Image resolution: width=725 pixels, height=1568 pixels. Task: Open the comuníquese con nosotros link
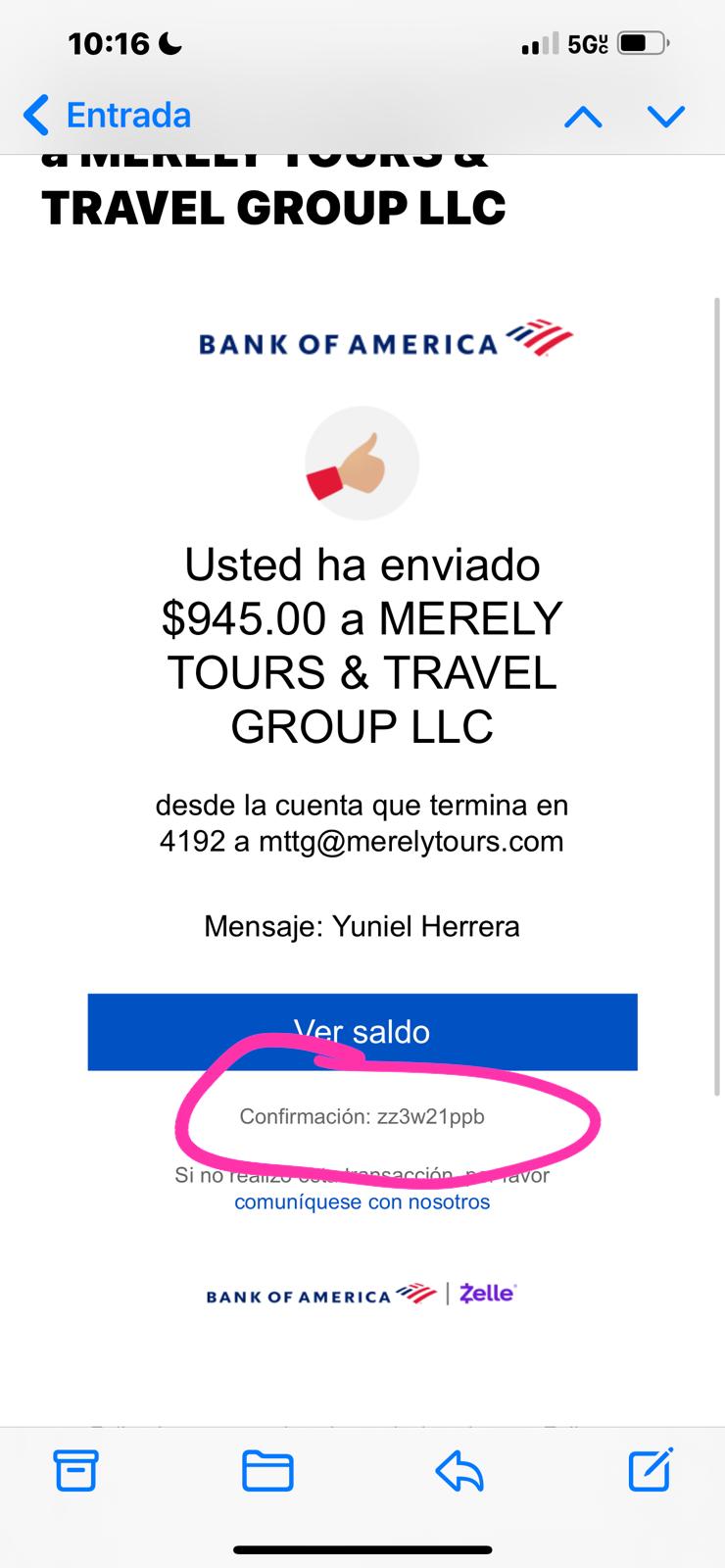(x=362, y=1201)
